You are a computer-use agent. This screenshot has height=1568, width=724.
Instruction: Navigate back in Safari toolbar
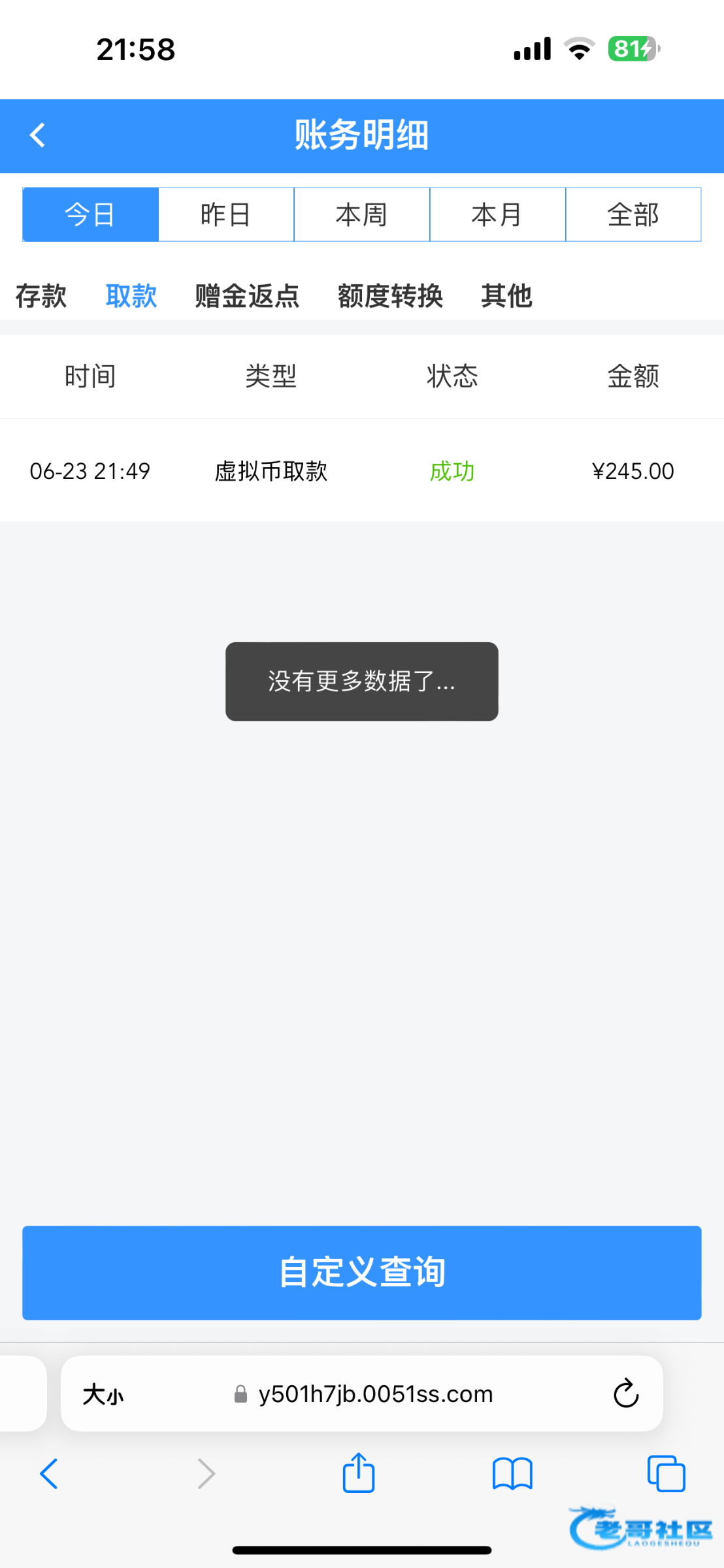(49, 1473)
